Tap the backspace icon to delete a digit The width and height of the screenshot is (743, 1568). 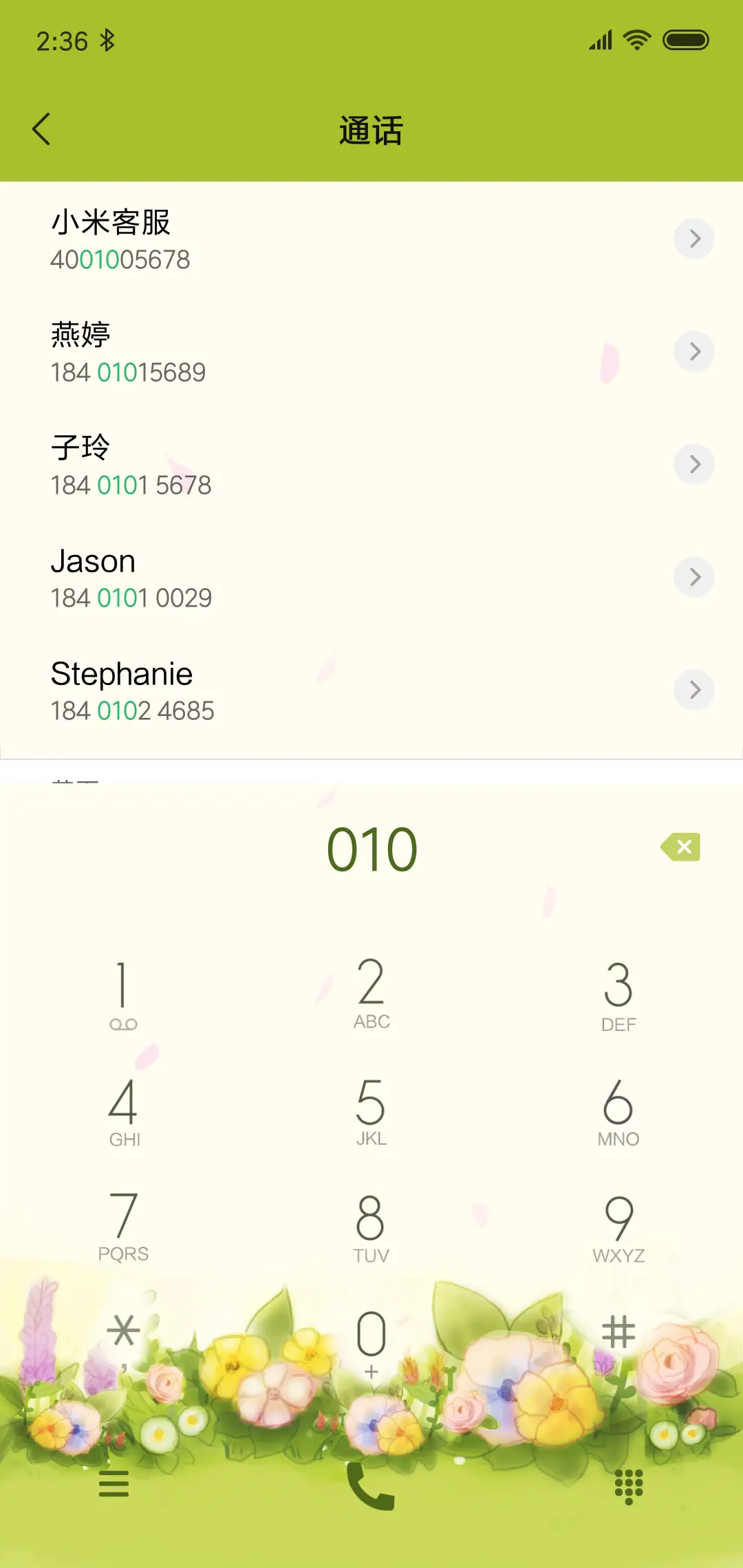680,848
